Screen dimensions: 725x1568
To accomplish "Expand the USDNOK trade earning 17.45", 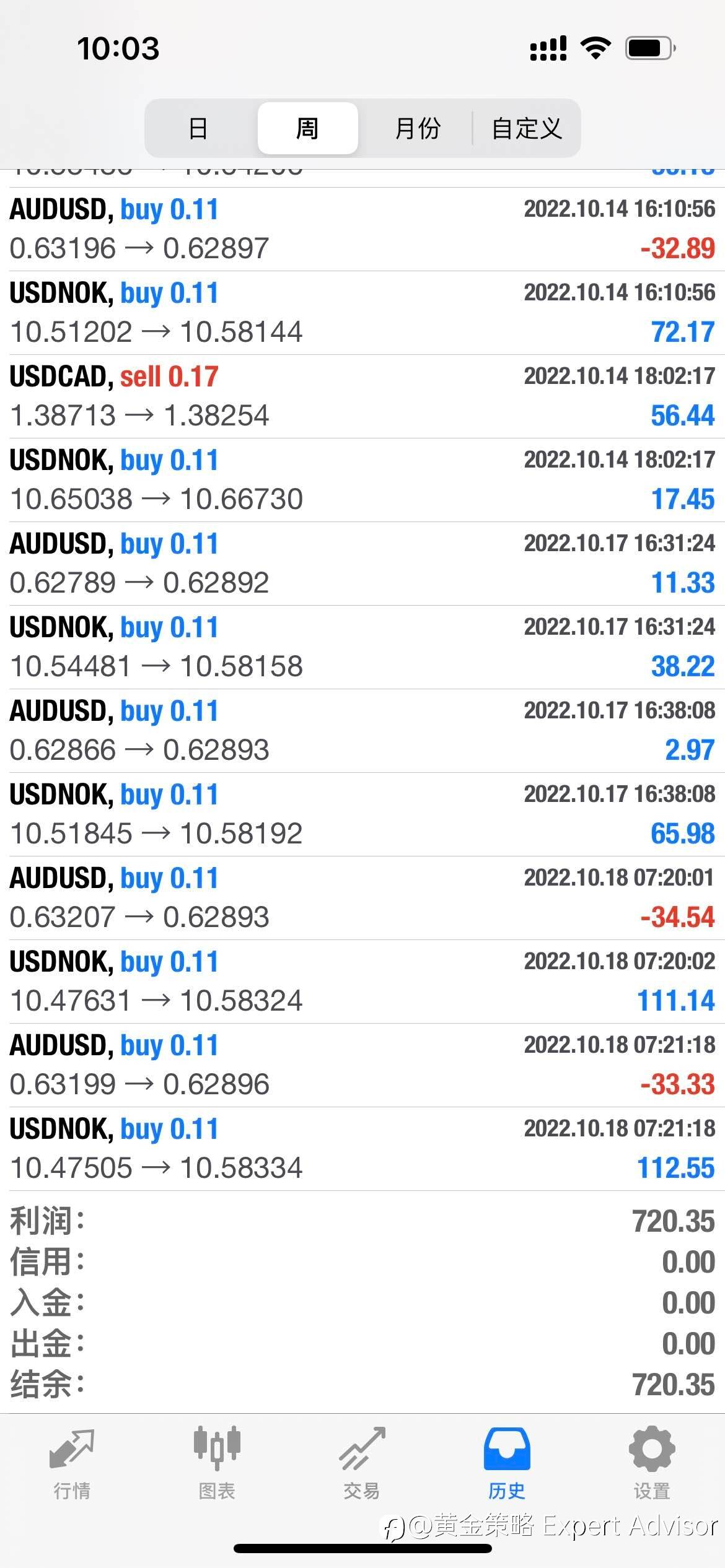I will [x=362, y=480].
